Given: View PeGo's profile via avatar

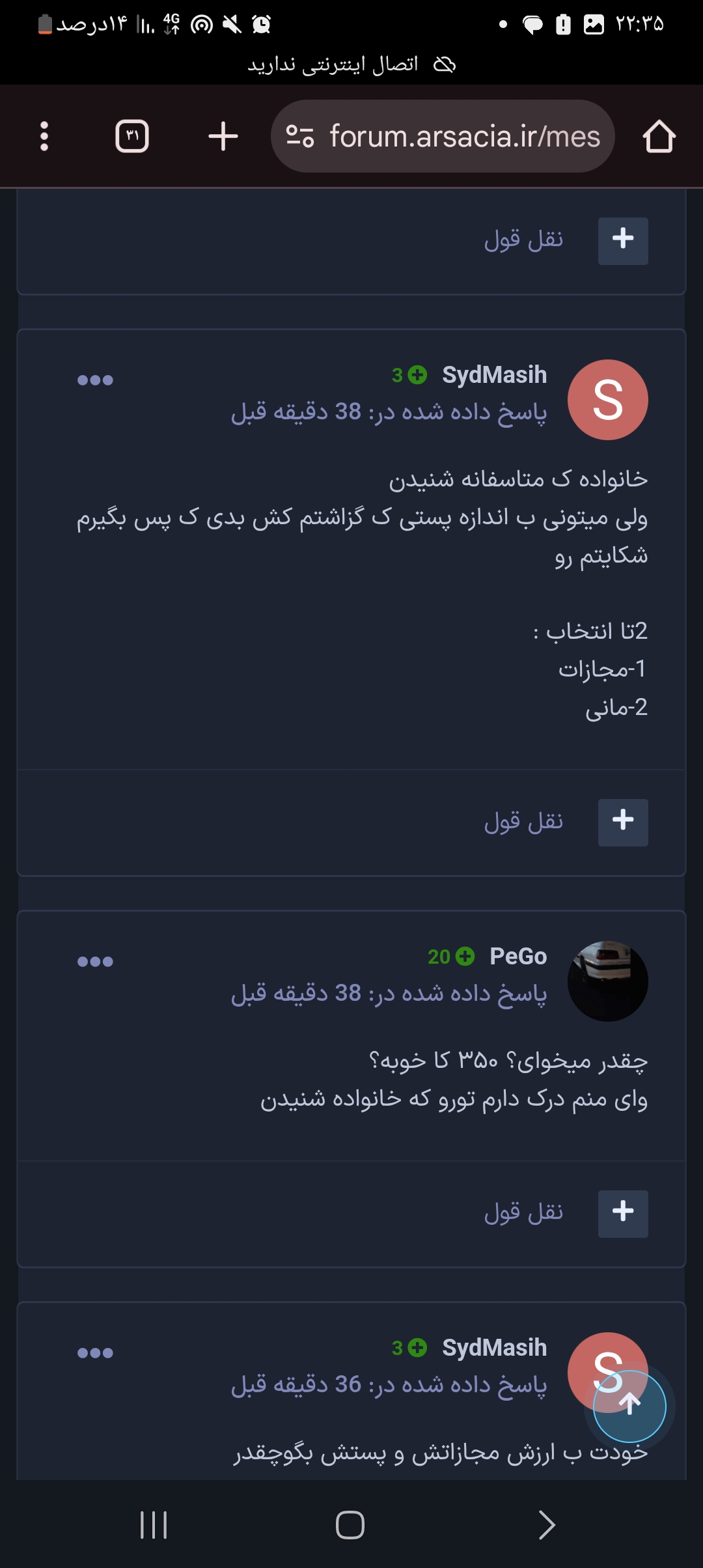Looking at the screenshot, I should pos(607,981).
